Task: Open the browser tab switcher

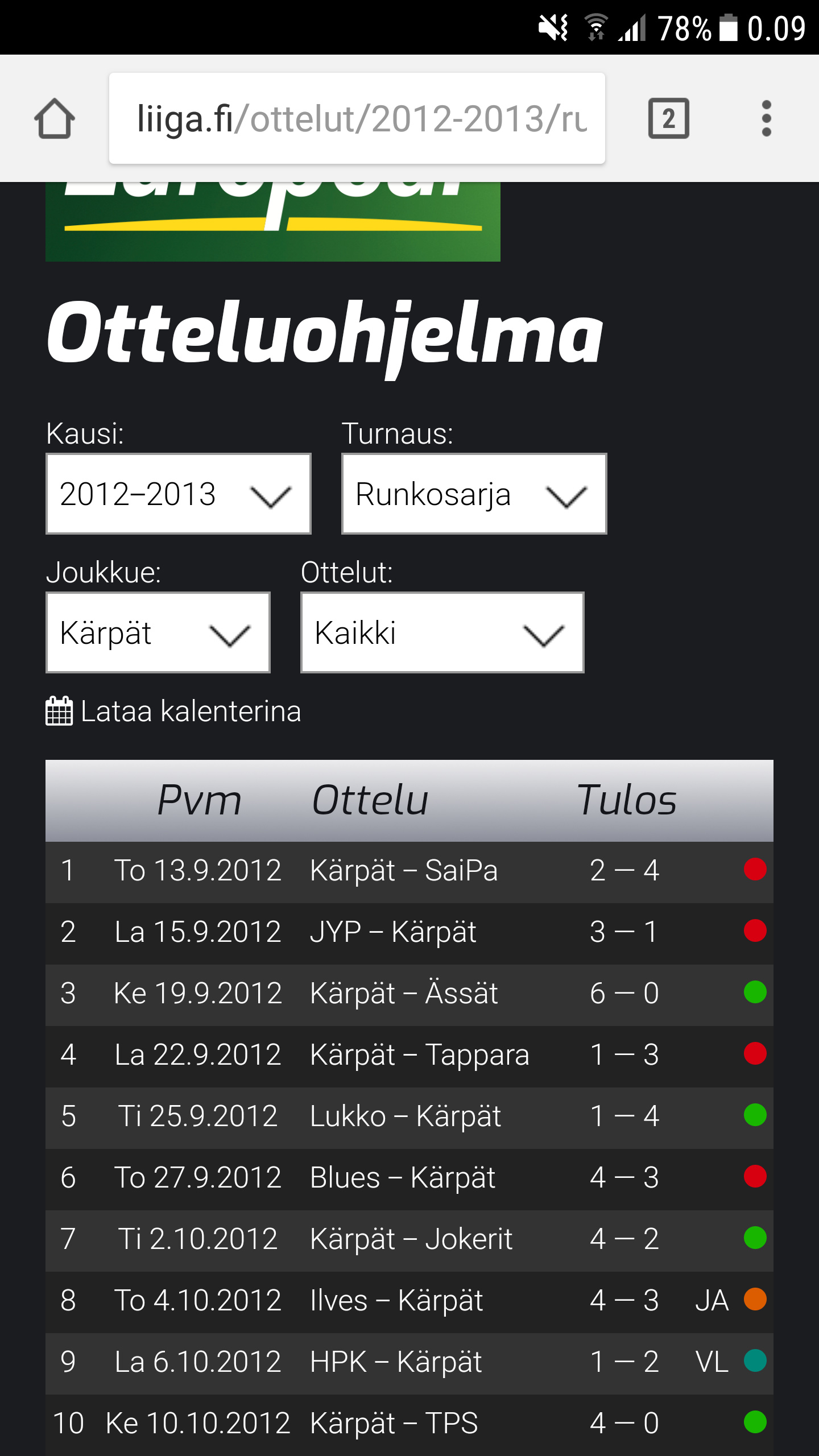Action: 668,118
